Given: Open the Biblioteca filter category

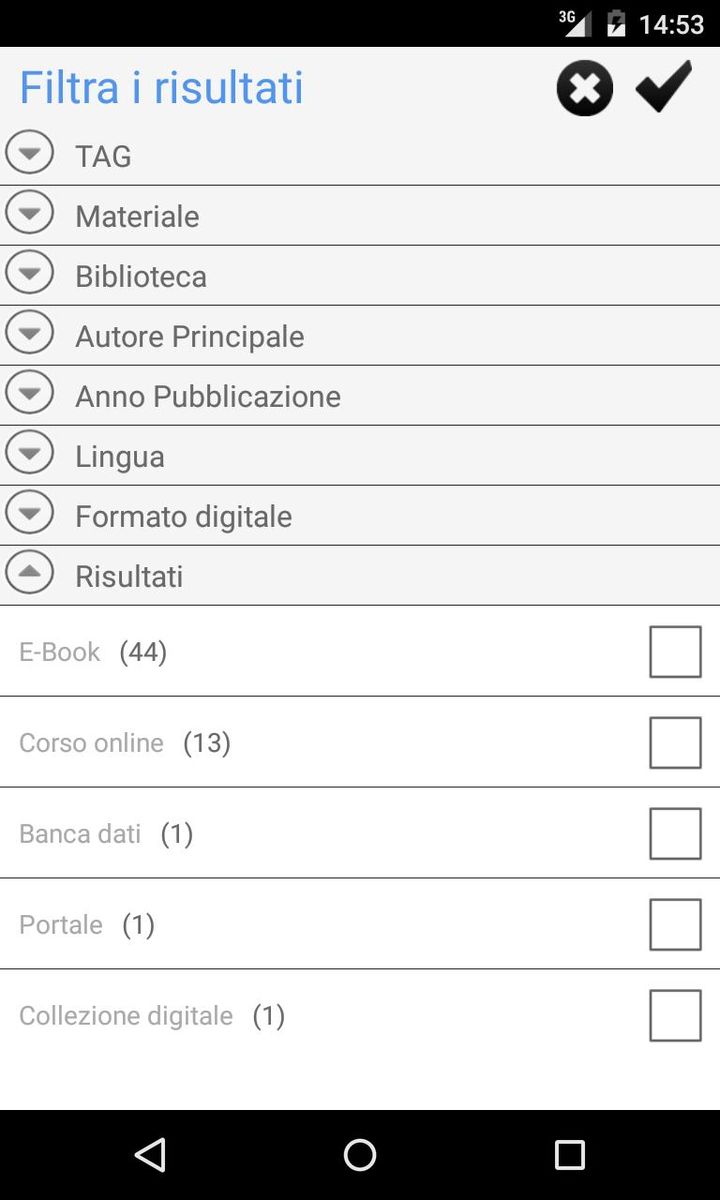Looking at the screenshot, I should (x=140, y=275).
